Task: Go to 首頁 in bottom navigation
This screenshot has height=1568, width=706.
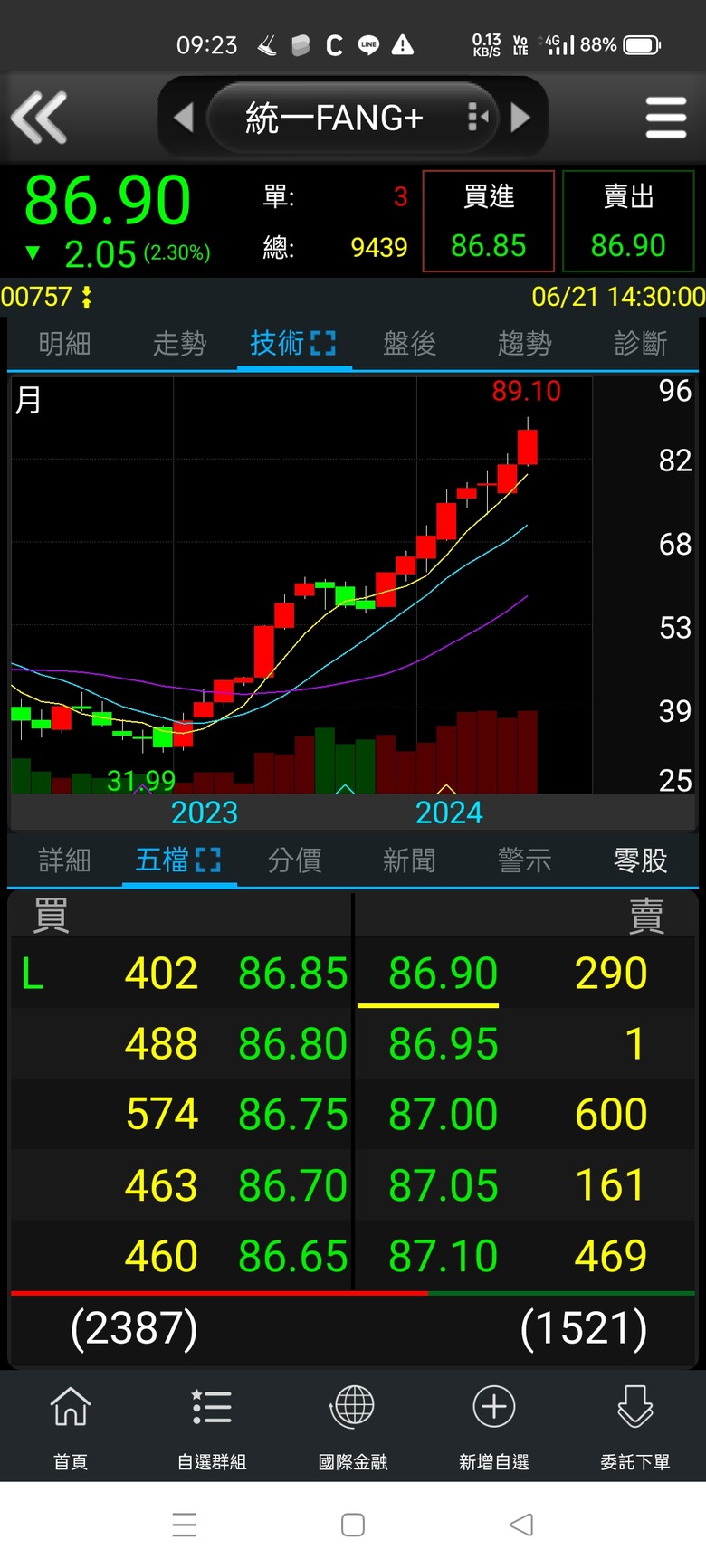Action: [x=71, y=1425]
